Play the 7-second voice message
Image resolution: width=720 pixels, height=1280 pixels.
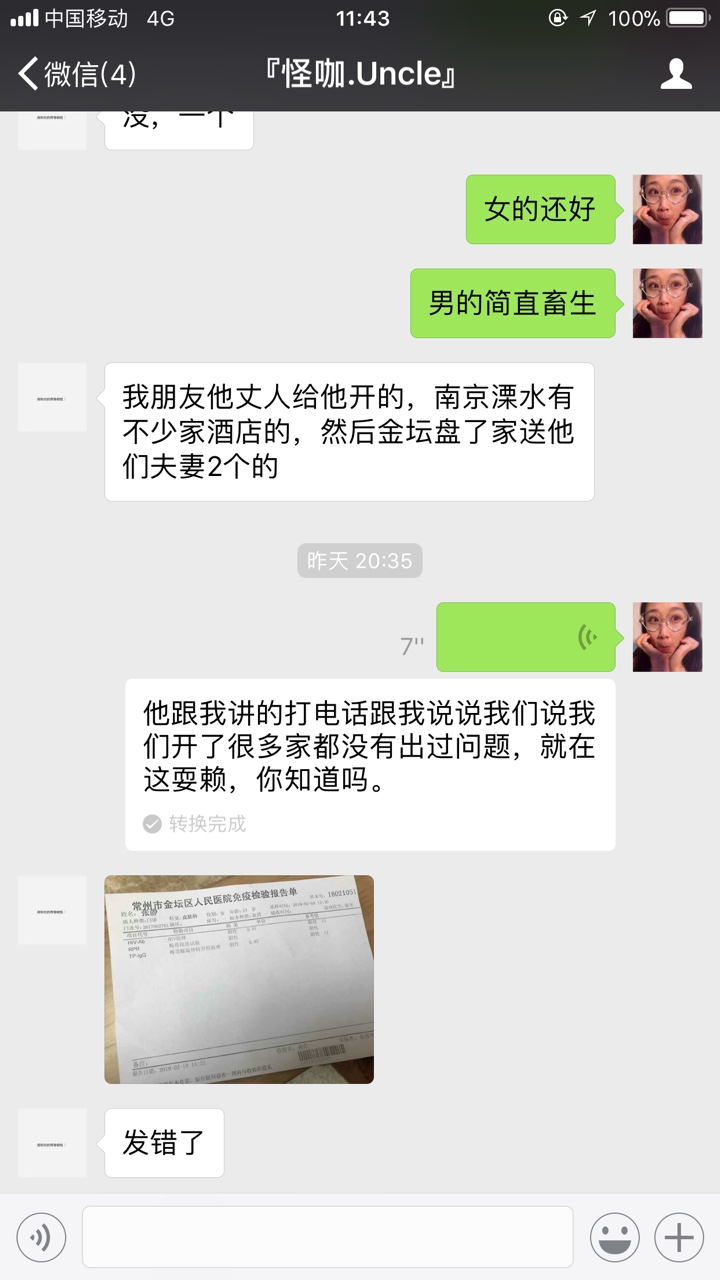point(526,637)
